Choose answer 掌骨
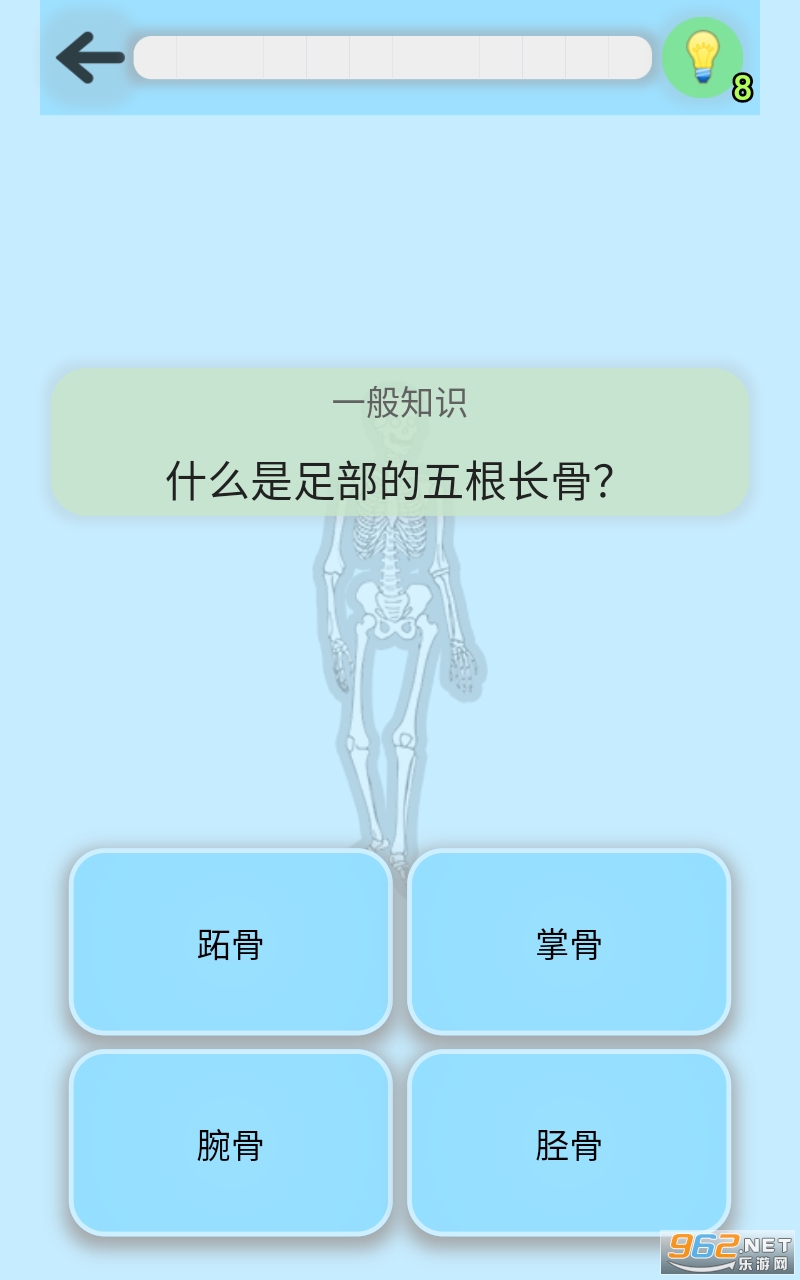This screenshot has width=800, height=1280. (x=569, y=942)
